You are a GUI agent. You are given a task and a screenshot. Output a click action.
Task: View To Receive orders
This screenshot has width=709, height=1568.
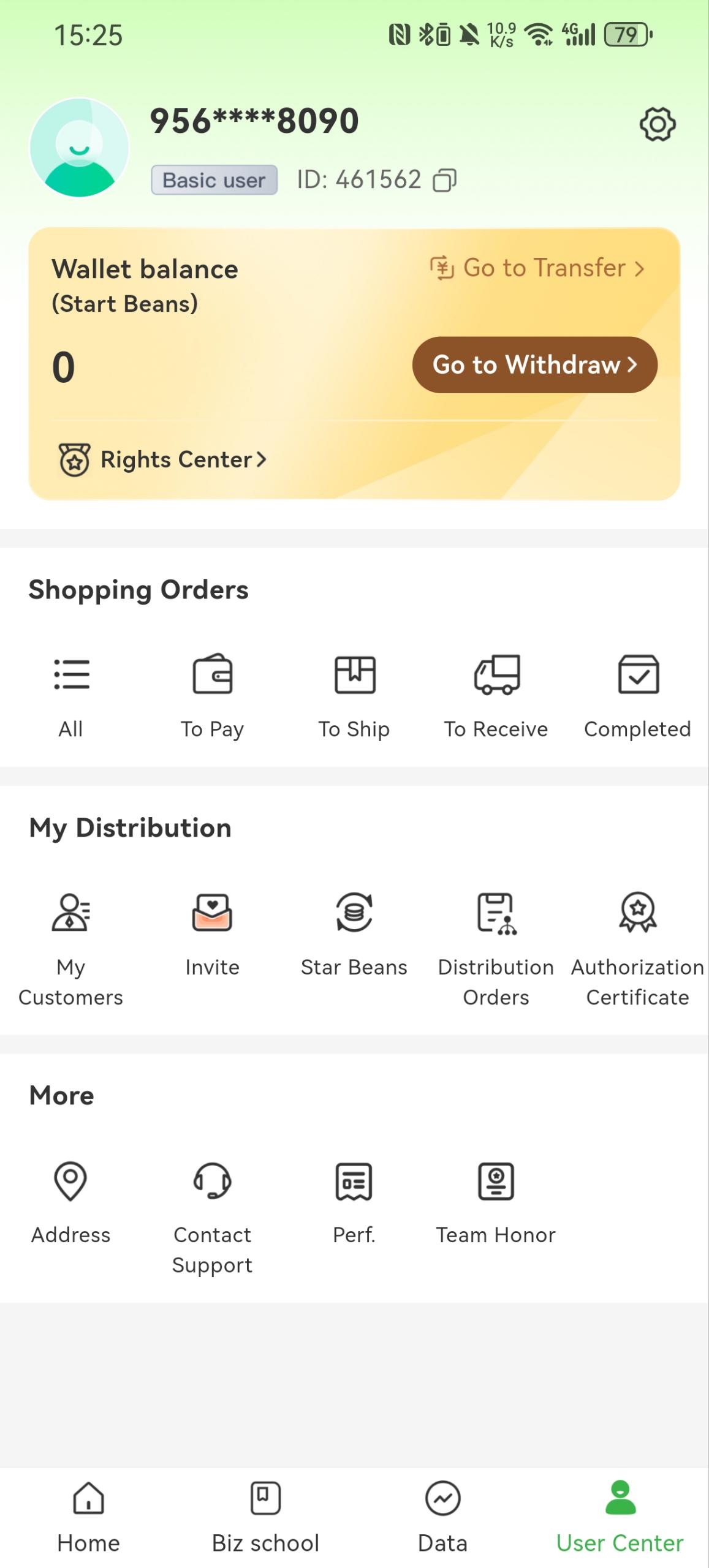pyautogui.click(x=496, y=696)
